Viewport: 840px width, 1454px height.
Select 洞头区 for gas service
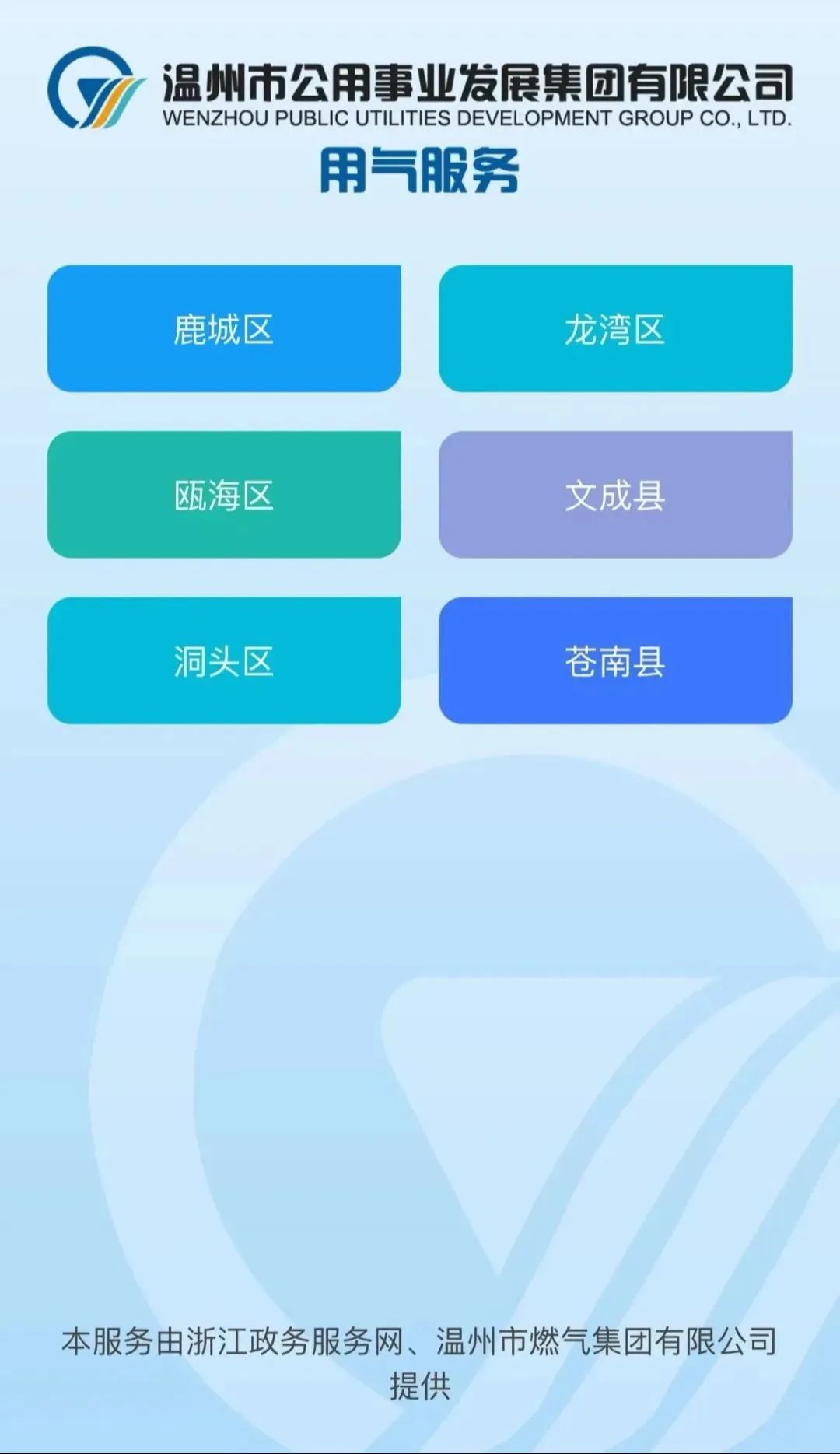(224, 661)
